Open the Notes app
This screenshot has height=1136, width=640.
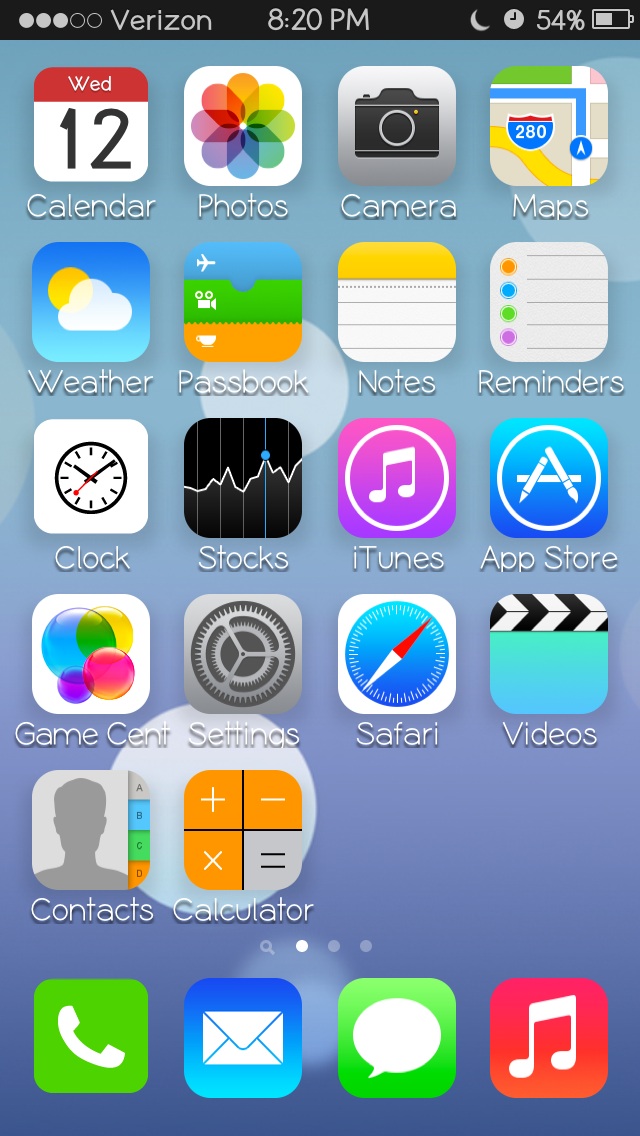[396, 301]
